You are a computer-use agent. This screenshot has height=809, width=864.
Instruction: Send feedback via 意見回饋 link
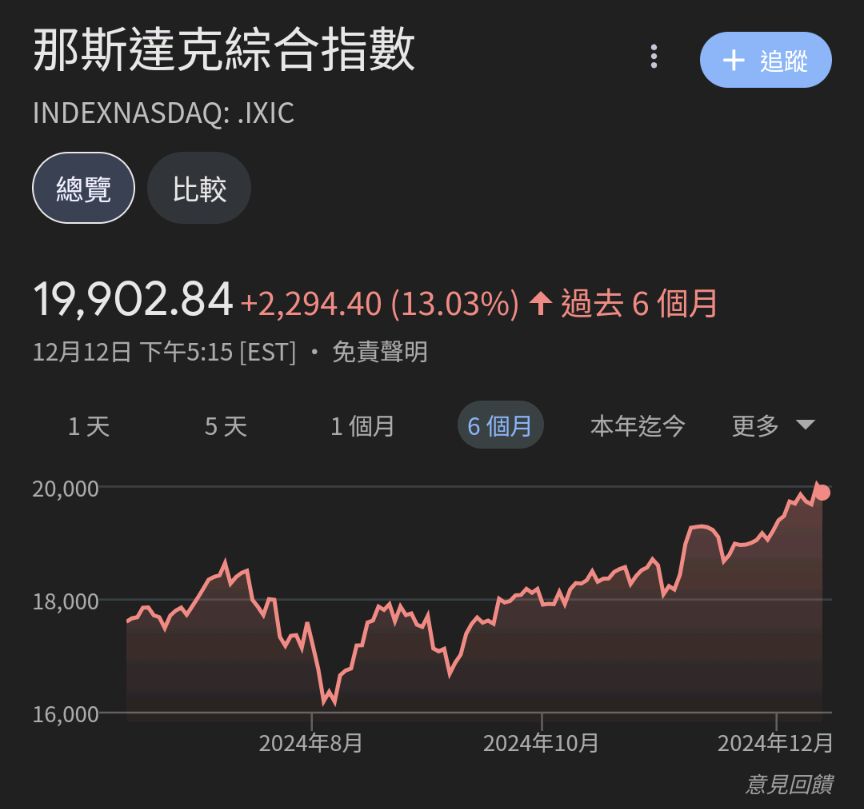[790, 784]
